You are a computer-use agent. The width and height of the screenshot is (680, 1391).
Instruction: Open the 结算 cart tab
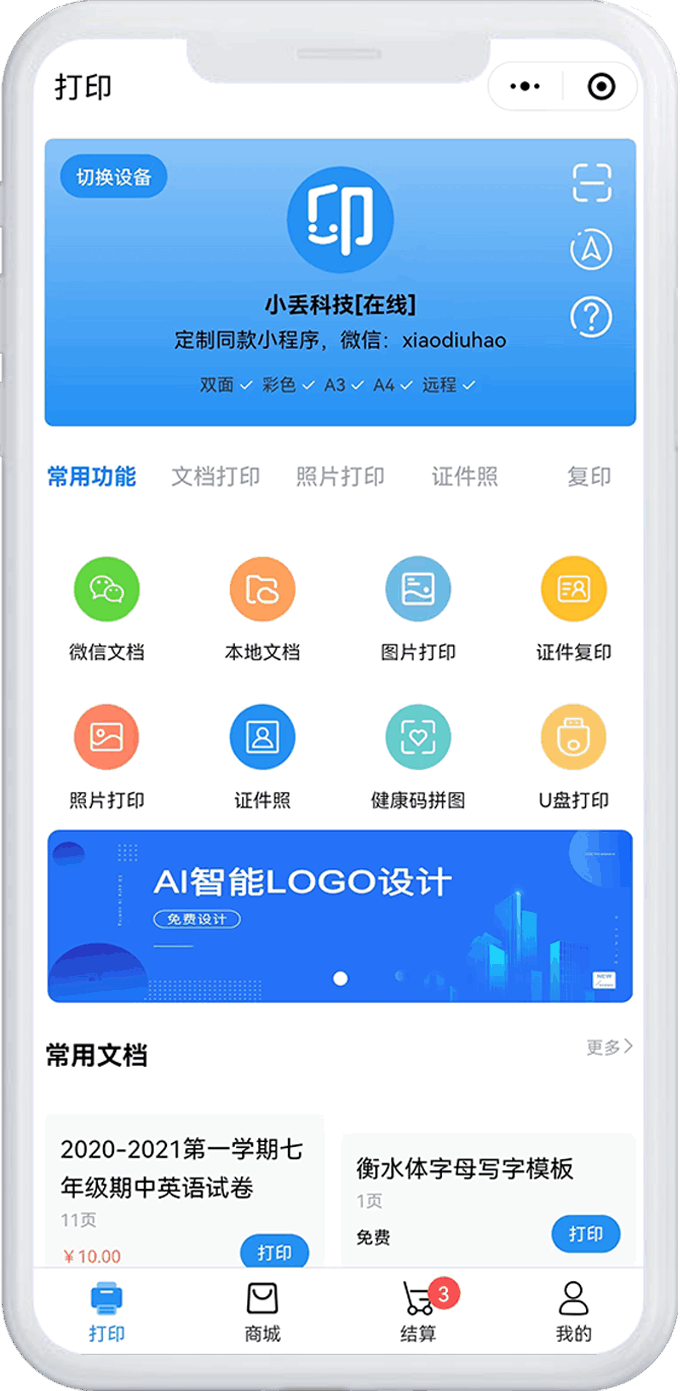pyautogui.click(x=418, y=1312)
